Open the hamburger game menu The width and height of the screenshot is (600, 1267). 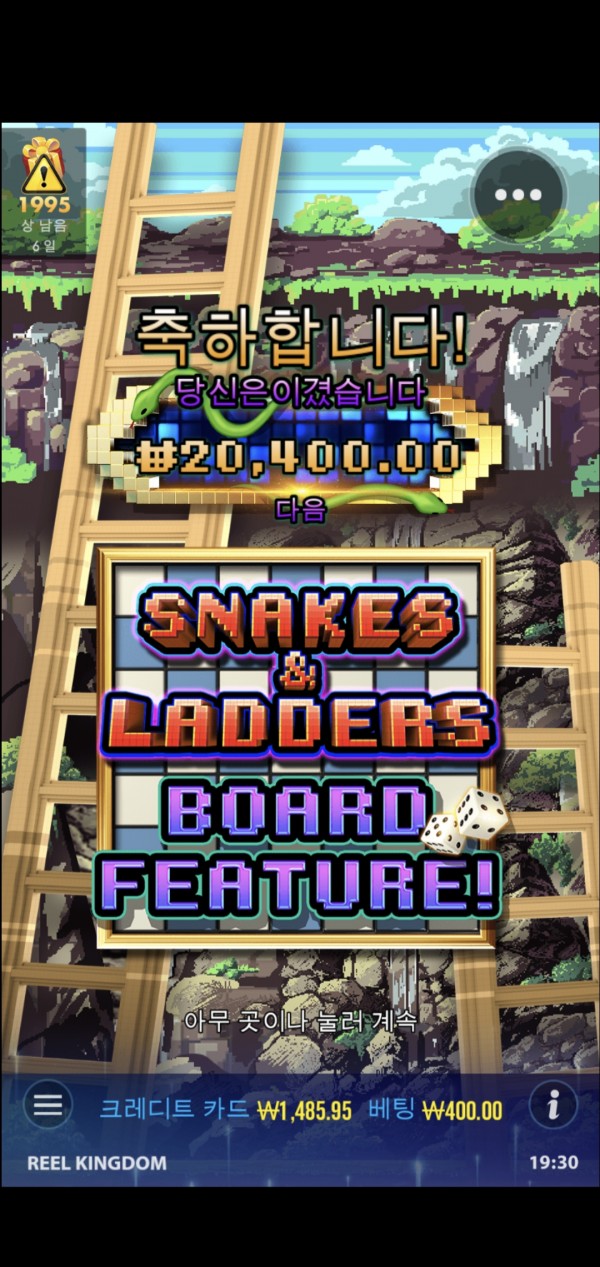click(x=47, y=1105)
